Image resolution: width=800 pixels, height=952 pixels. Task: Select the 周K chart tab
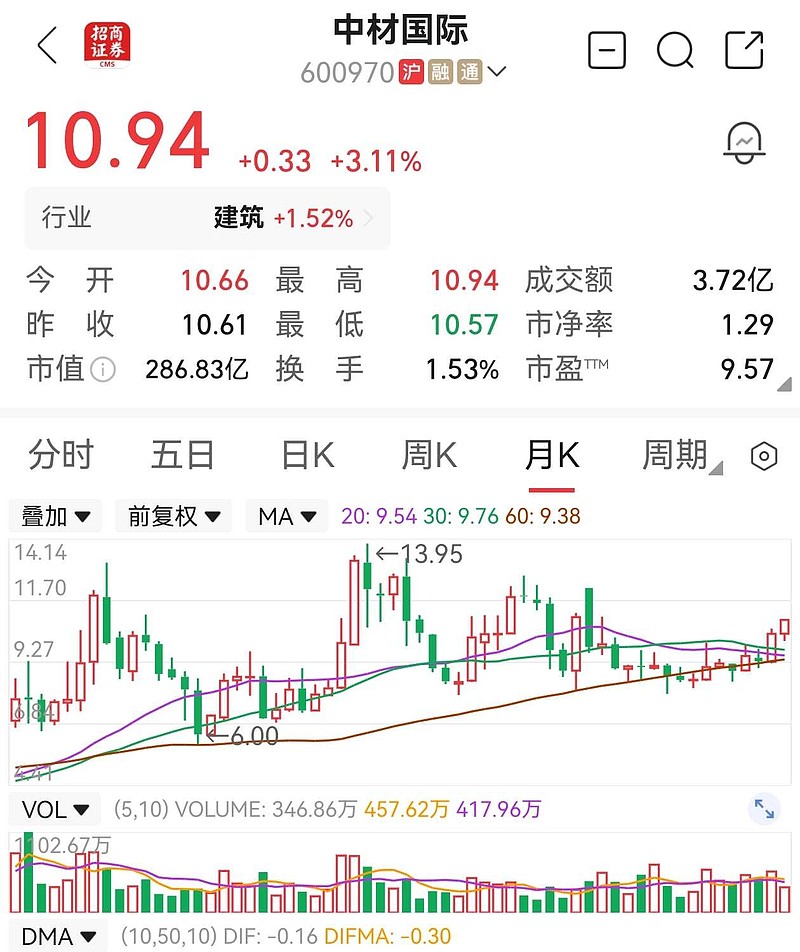(429, 455)
